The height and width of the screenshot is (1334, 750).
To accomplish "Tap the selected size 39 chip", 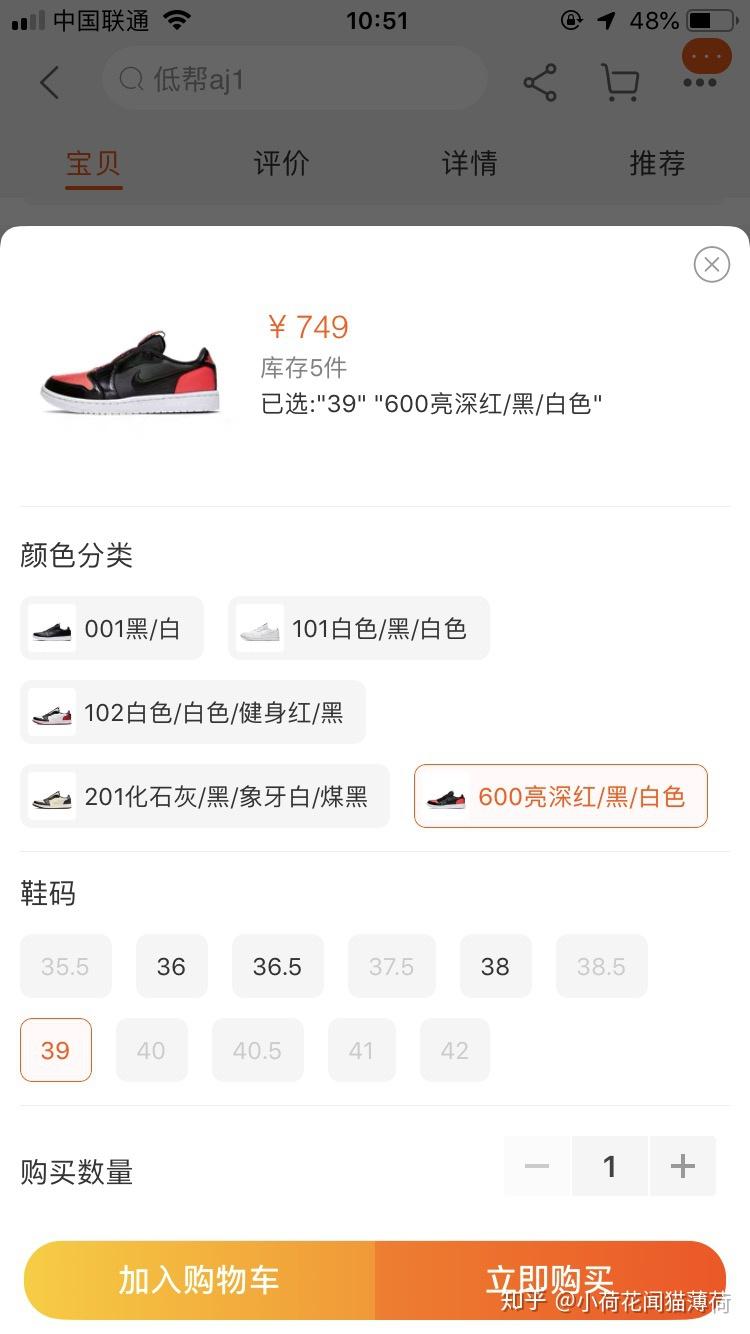I will tap(56, 1051).
